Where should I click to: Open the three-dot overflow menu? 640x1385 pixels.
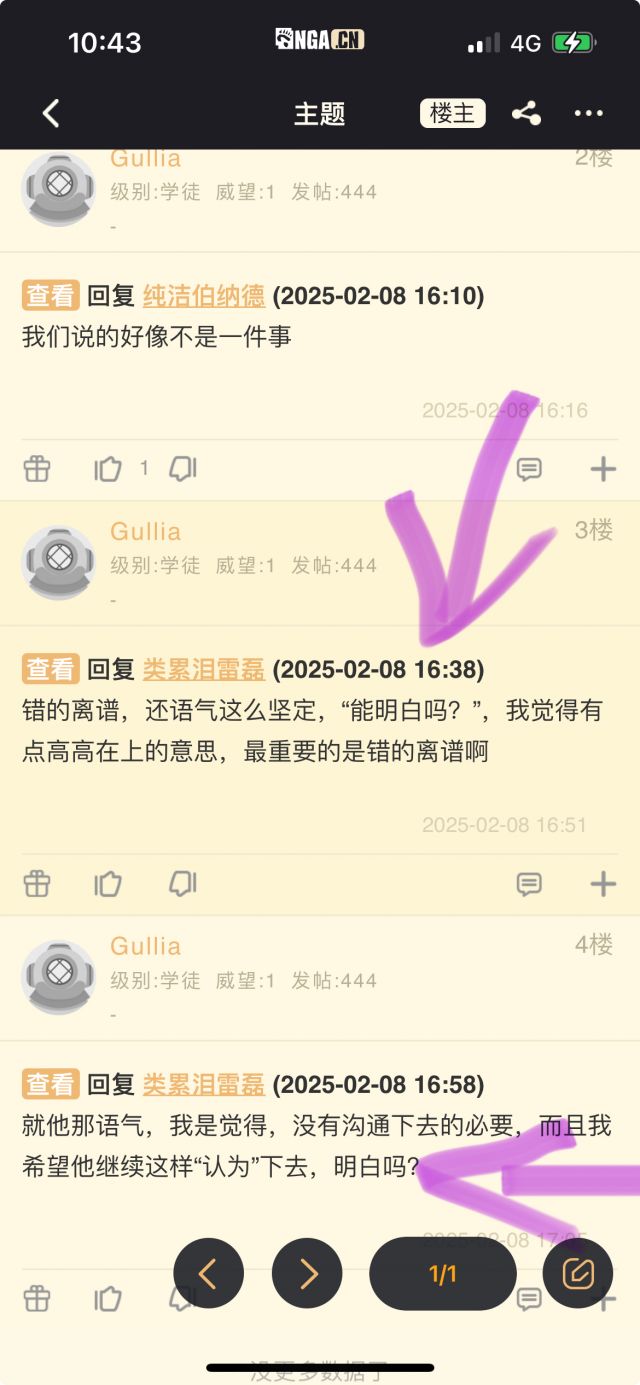click(589, 114)
